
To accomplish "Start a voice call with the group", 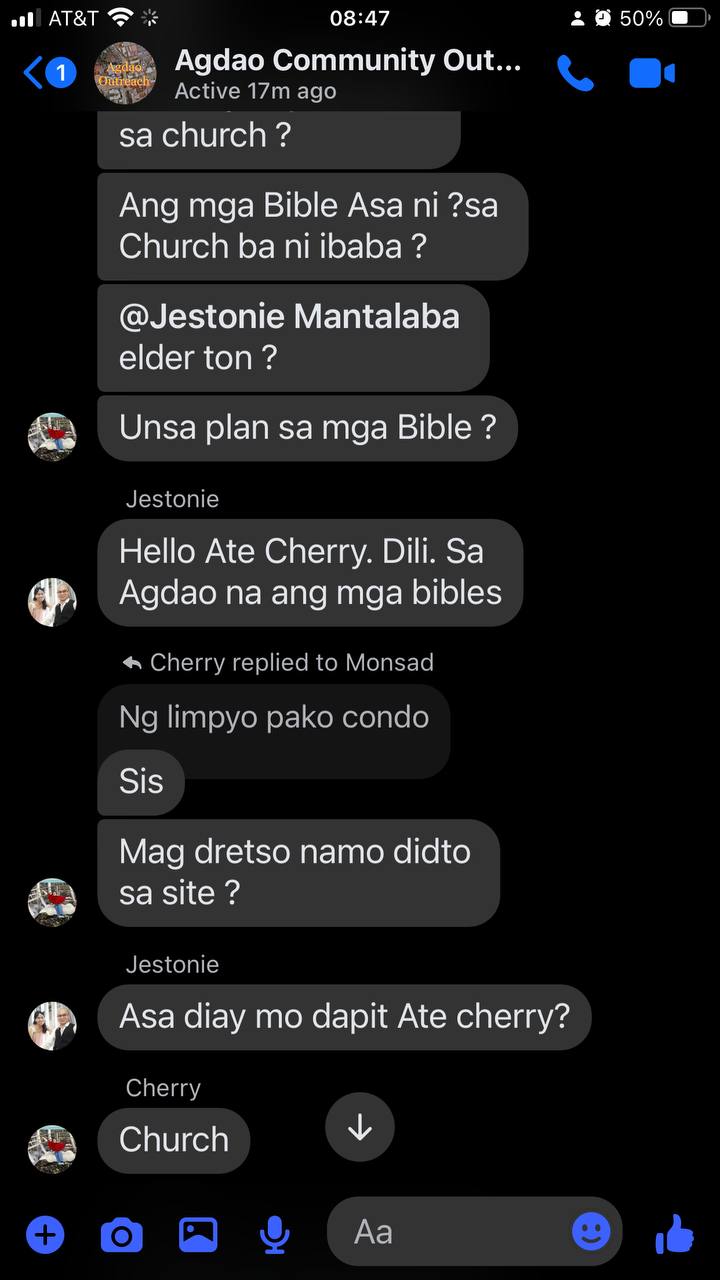I will tap(575, 73).
